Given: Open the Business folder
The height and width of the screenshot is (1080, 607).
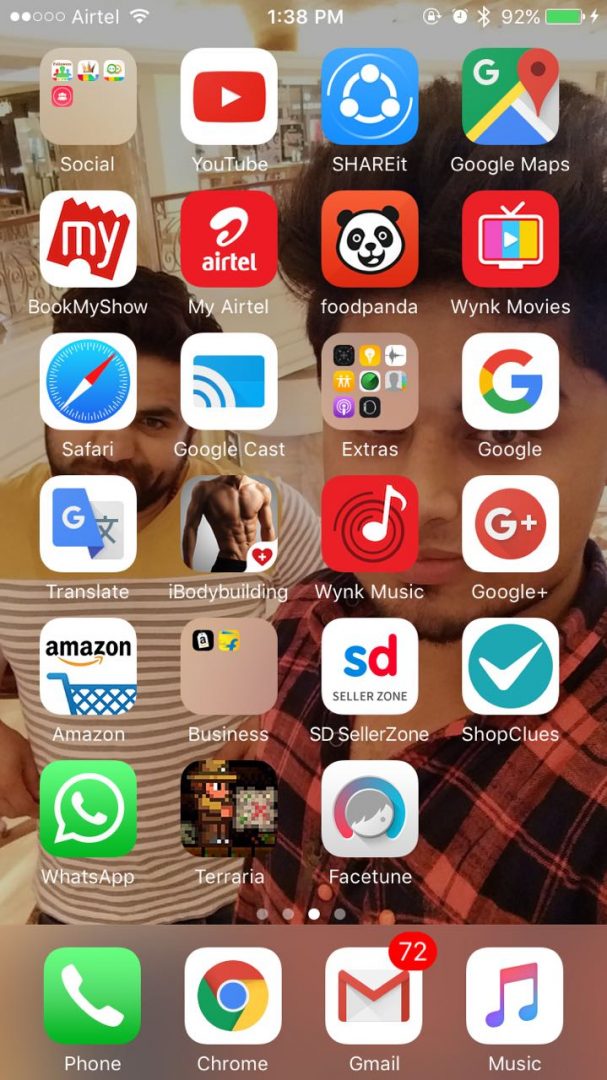Looking at the screenshot, I should click(x=229, y=666).
